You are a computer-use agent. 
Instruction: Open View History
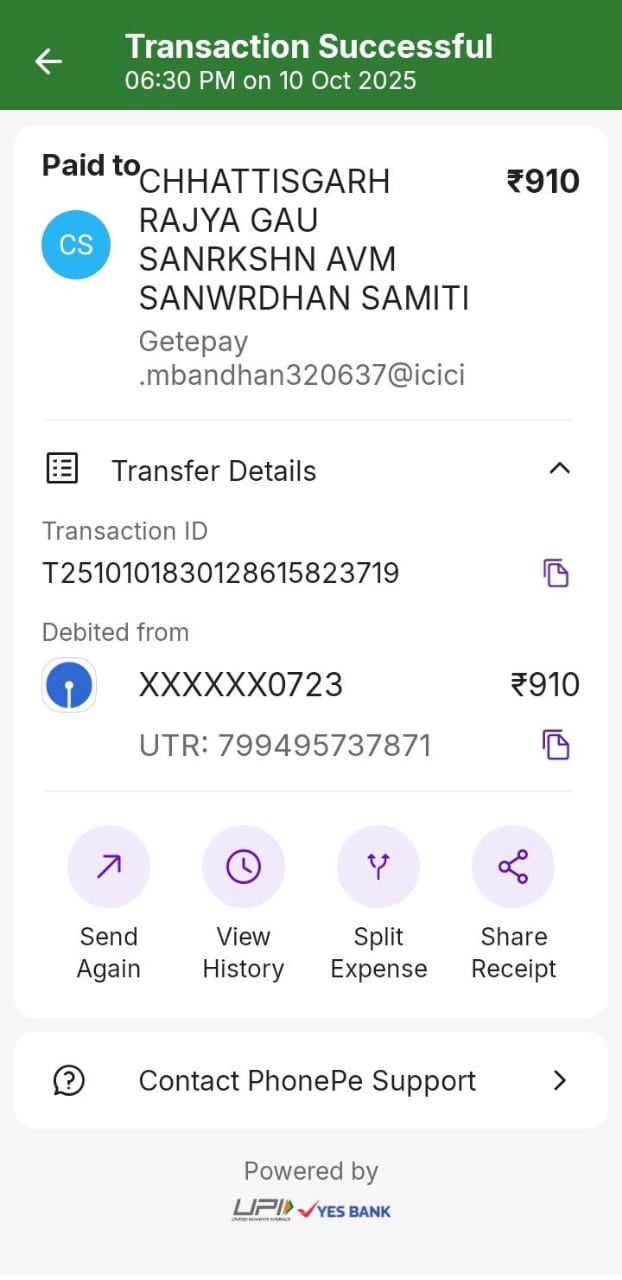(243, 867)
